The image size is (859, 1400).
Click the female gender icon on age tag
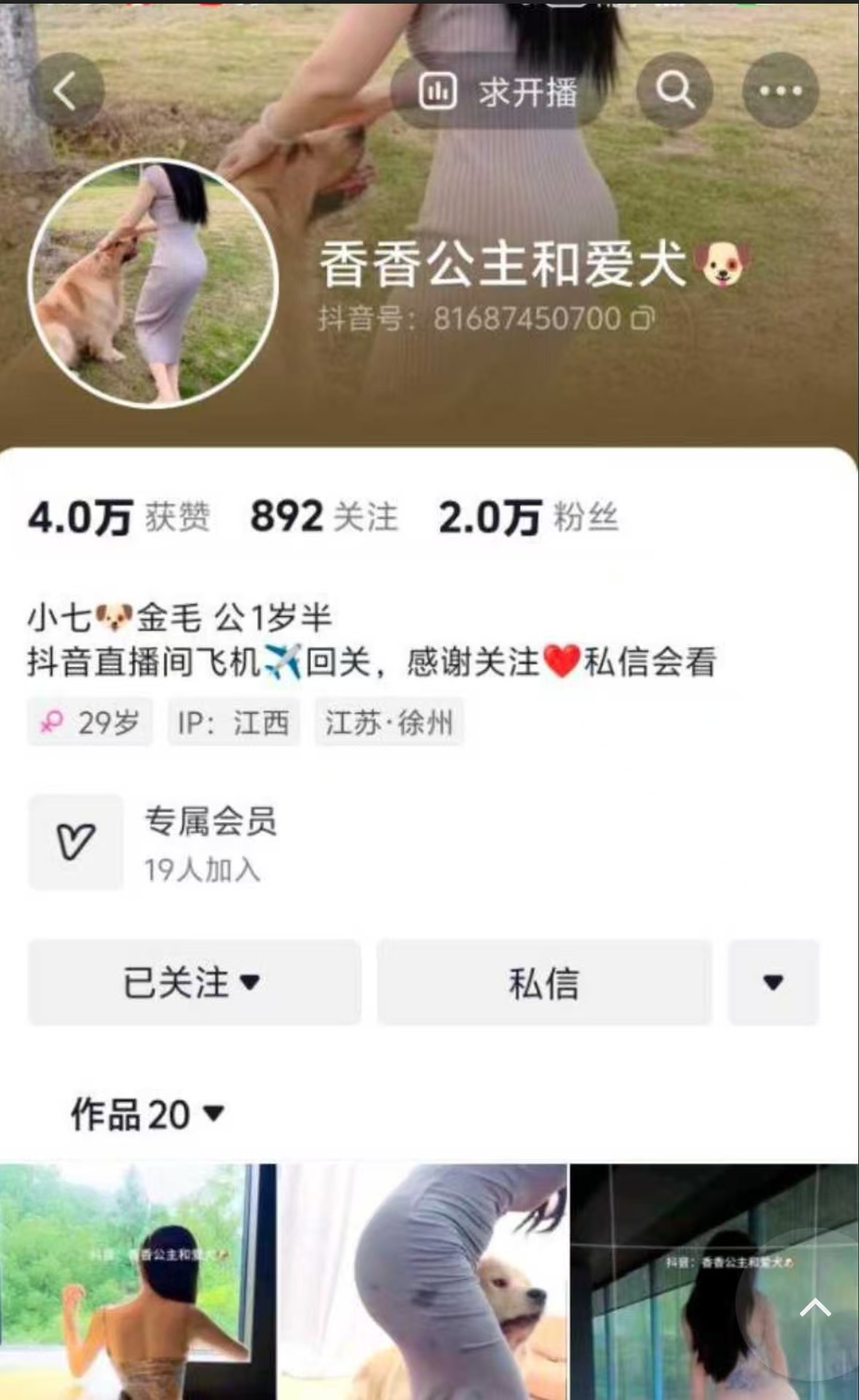tap(50, 723)
